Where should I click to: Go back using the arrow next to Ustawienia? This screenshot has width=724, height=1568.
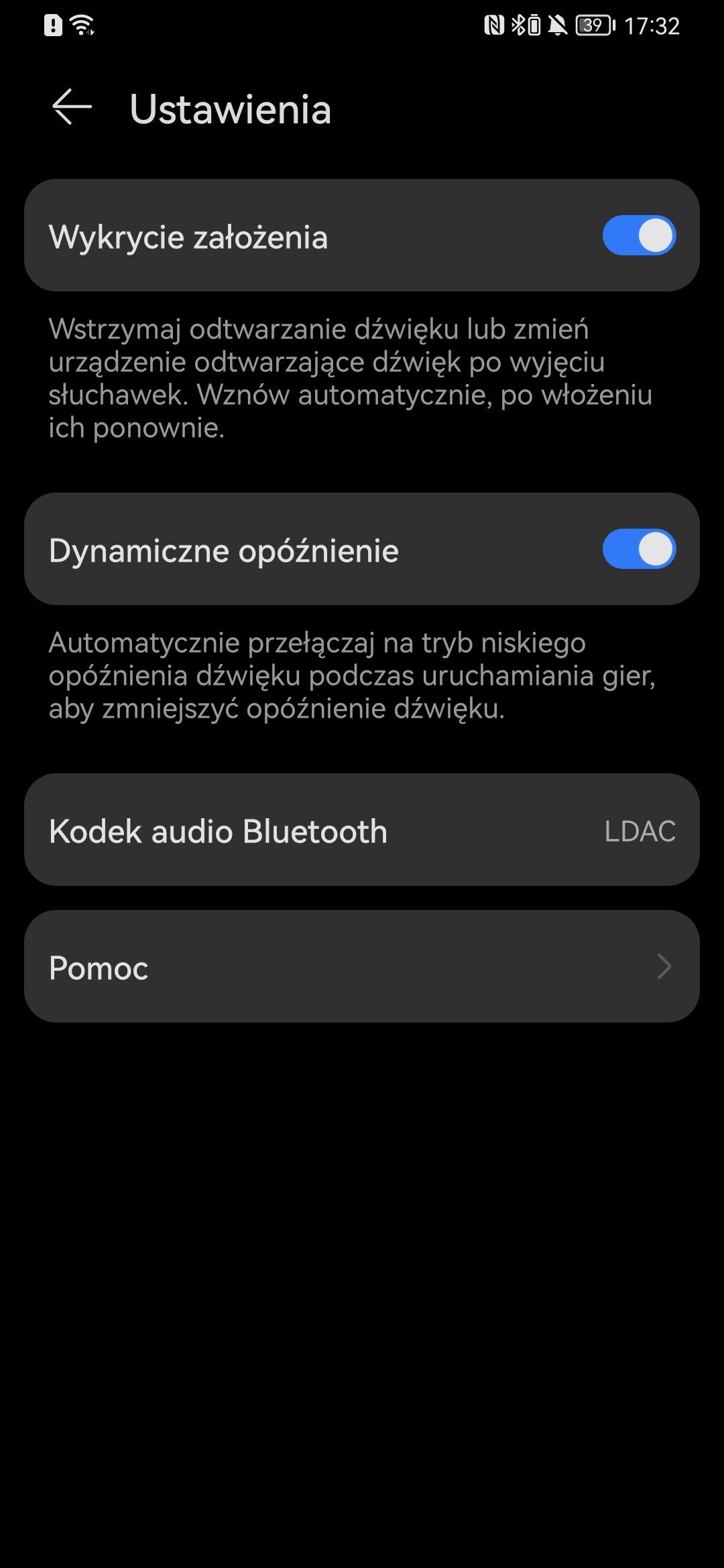click(72, 107)
